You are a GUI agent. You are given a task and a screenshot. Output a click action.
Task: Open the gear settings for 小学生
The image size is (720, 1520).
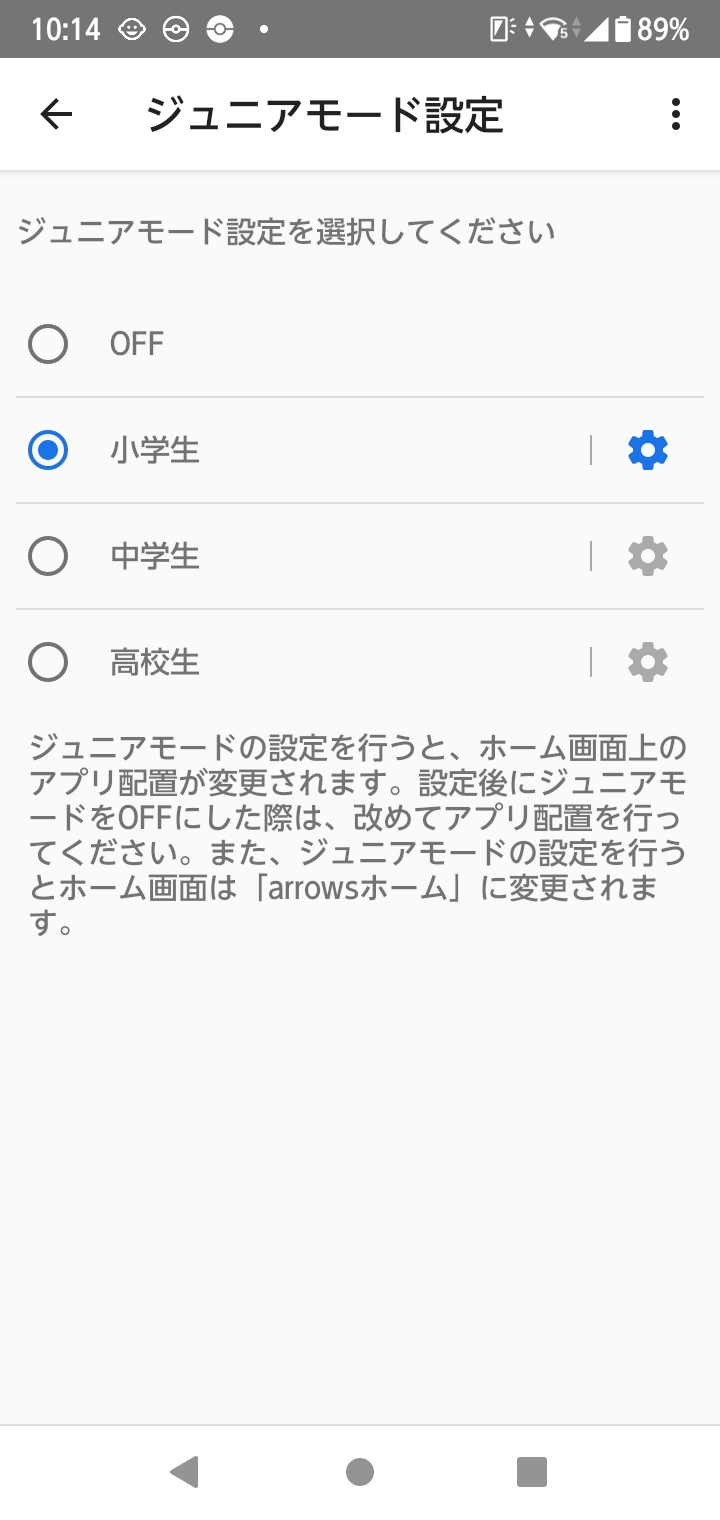tap(648, 450)
